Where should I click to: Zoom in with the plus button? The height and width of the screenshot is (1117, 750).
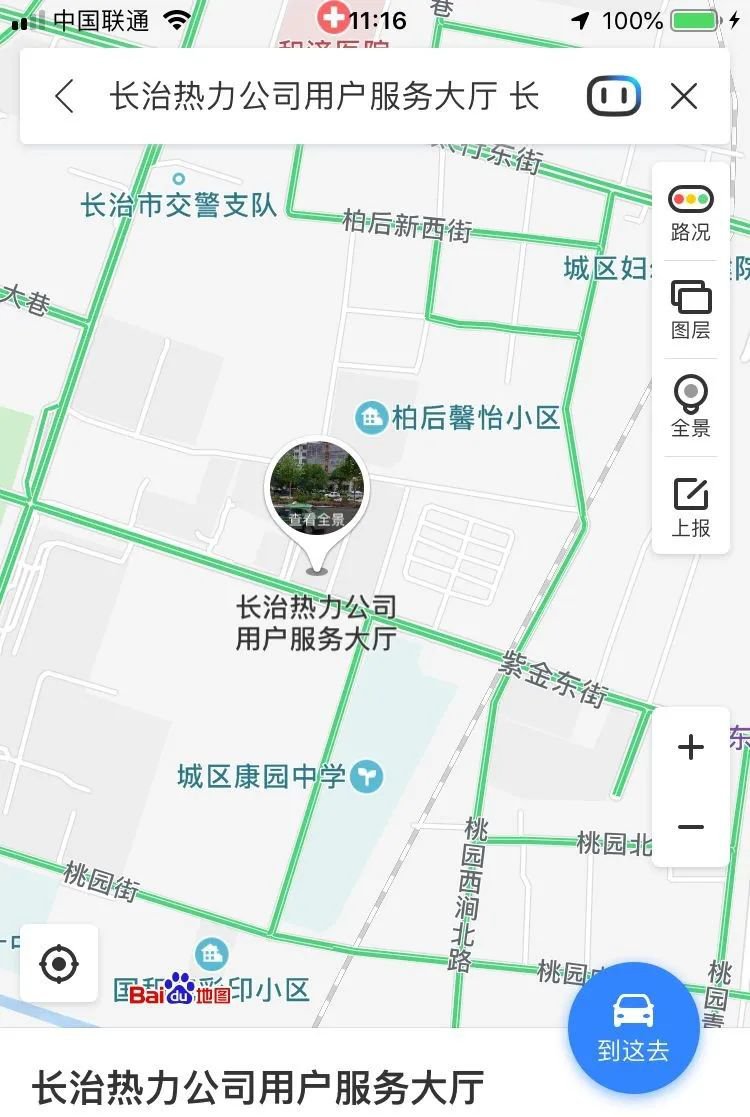pyautogui.click(x=691, y=747)
